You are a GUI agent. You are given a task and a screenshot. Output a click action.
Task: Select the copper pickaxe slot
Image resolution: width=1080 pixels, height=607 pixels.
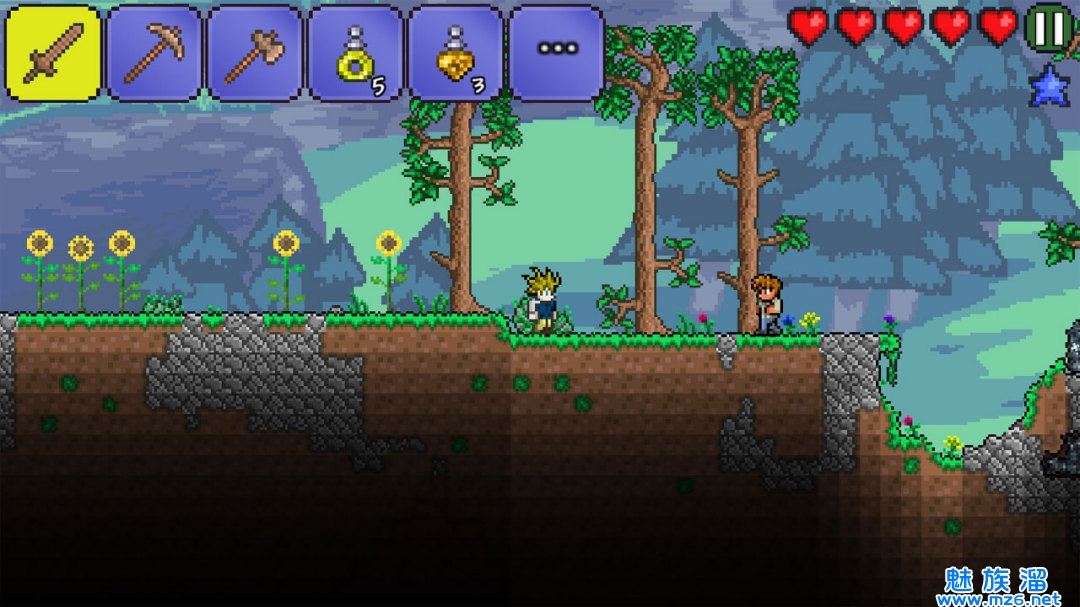click(x=154, y=53)
